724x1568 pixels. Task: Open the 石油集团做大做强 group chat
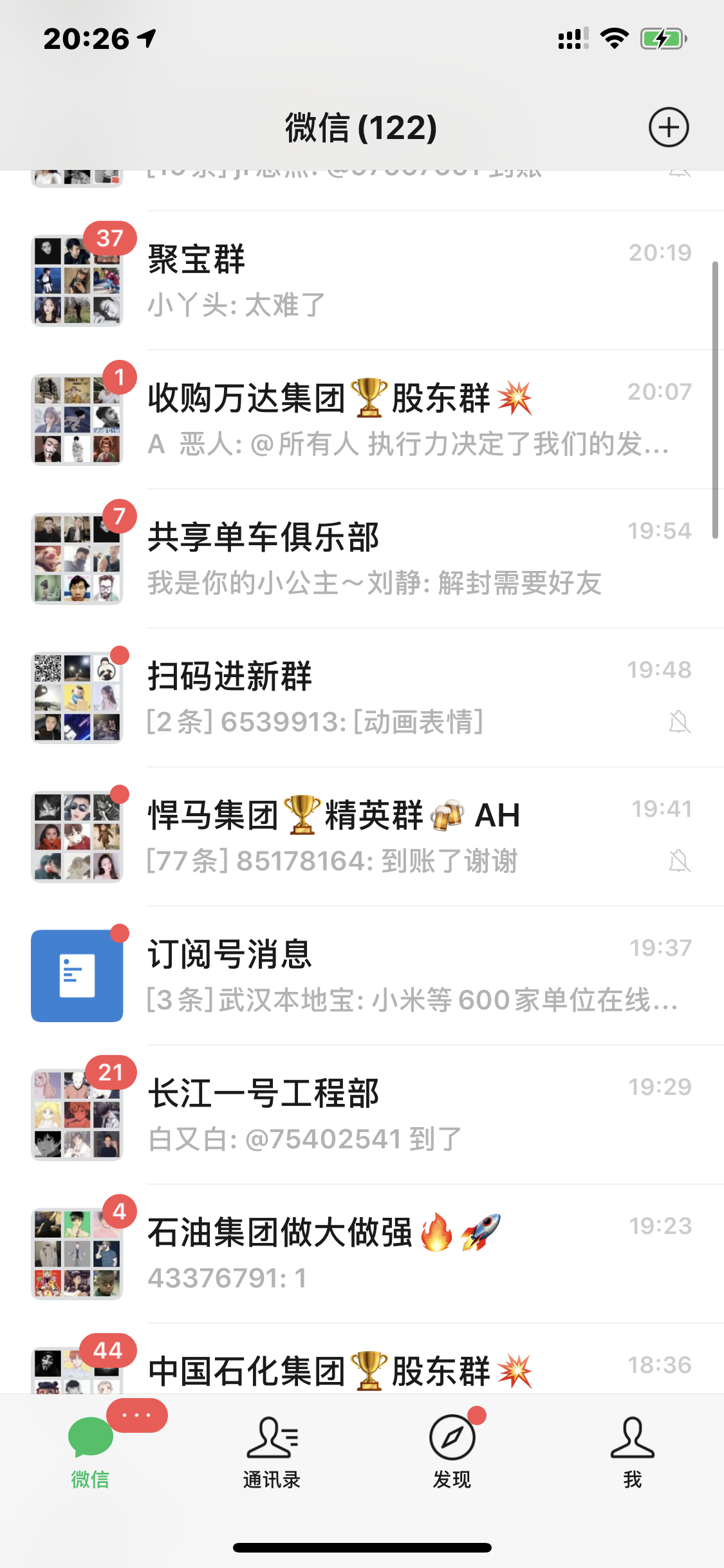point(386,1254)
